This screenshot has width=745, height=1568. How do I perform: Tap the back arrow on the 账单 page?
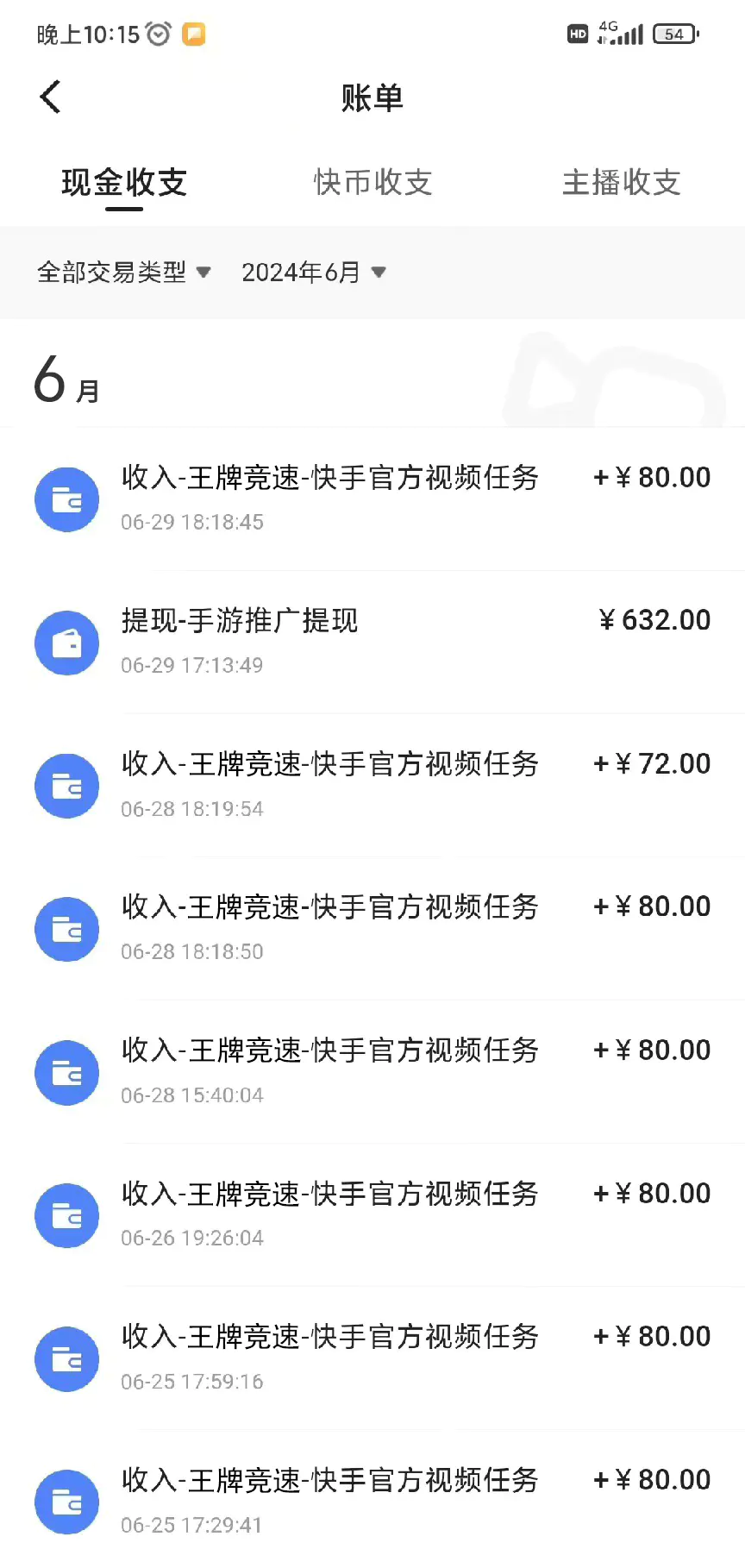point(49,97)
